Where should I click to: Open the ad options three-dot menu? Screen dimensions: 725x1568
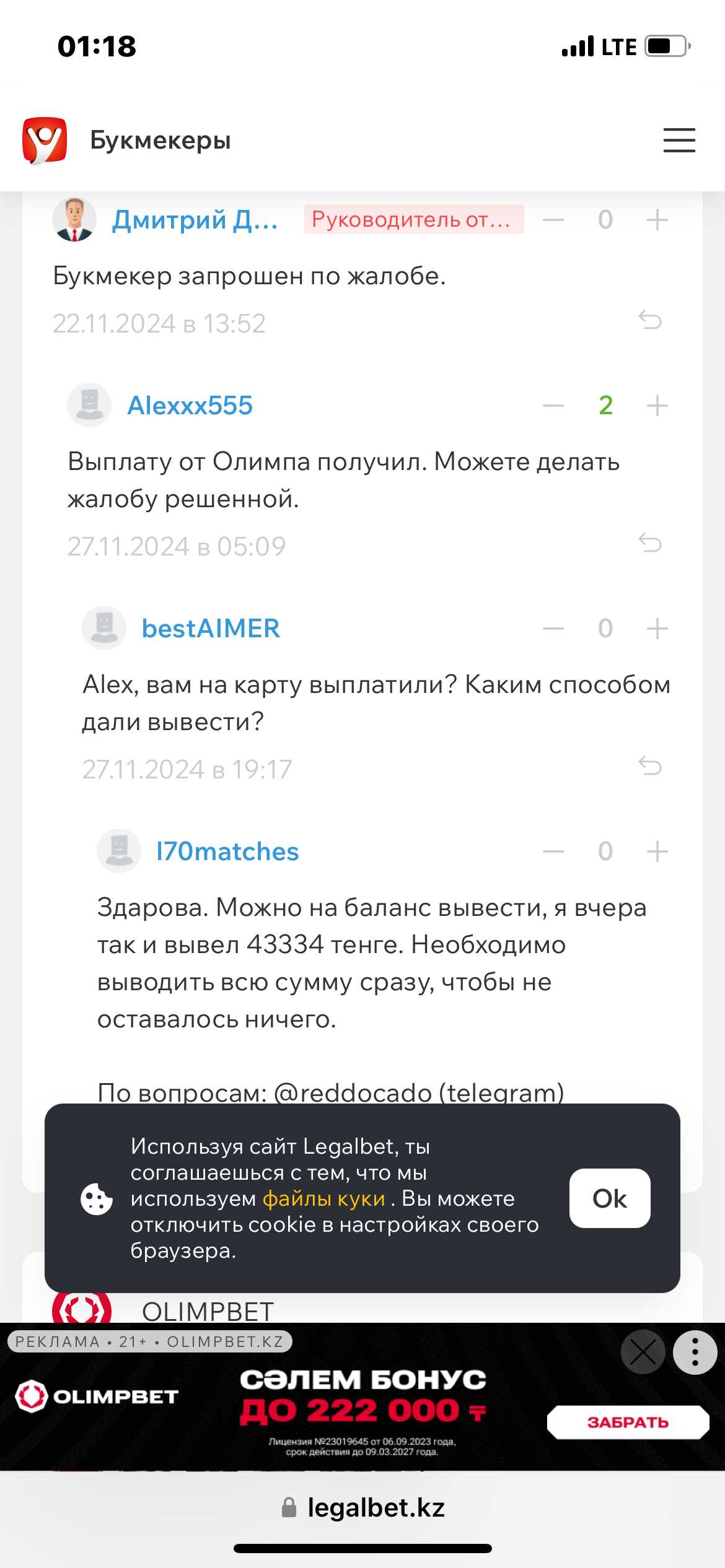tap(695, 1352)
